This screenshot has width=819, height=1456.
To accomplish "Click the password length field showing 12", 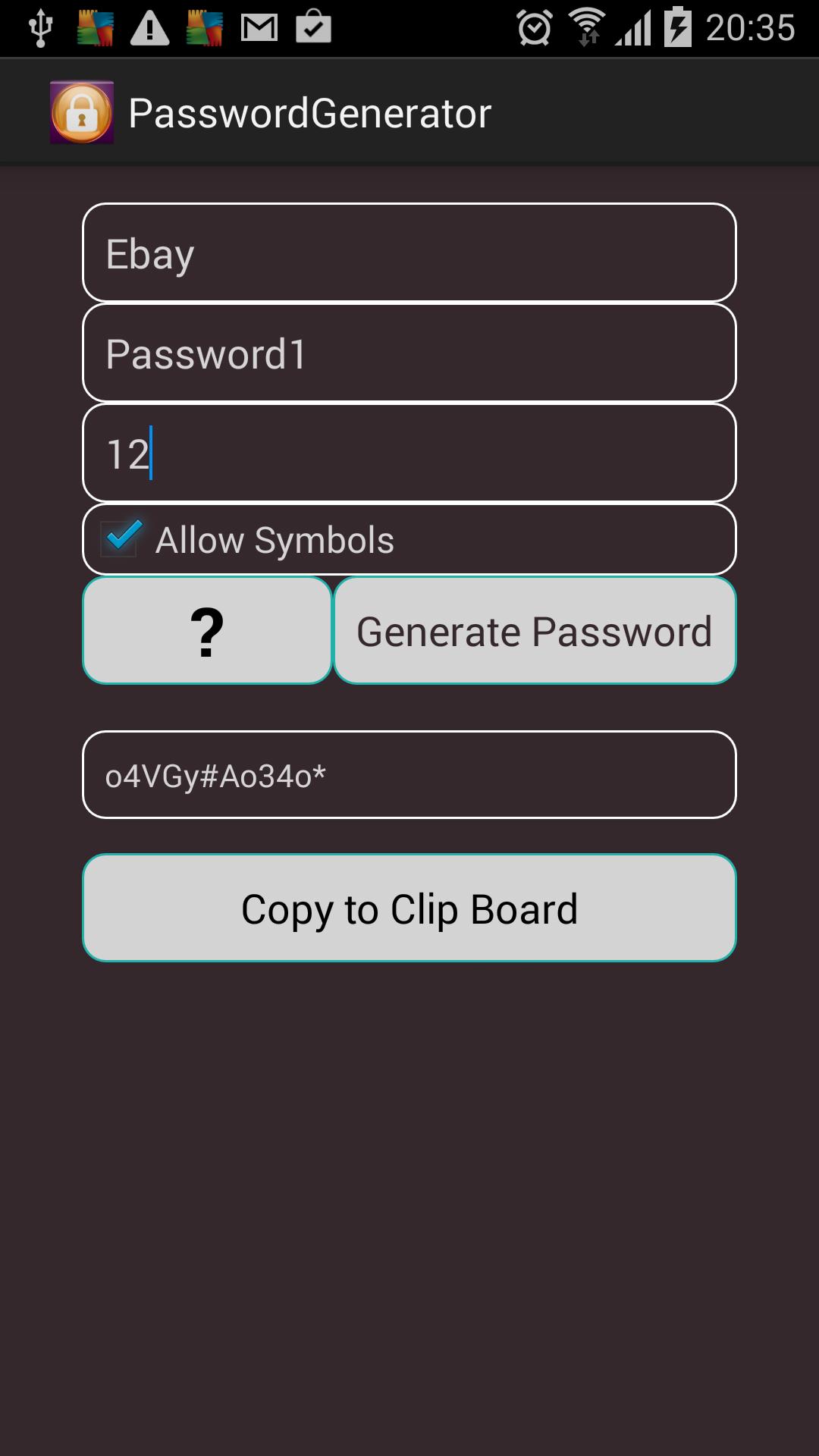I will pos(408,453).
